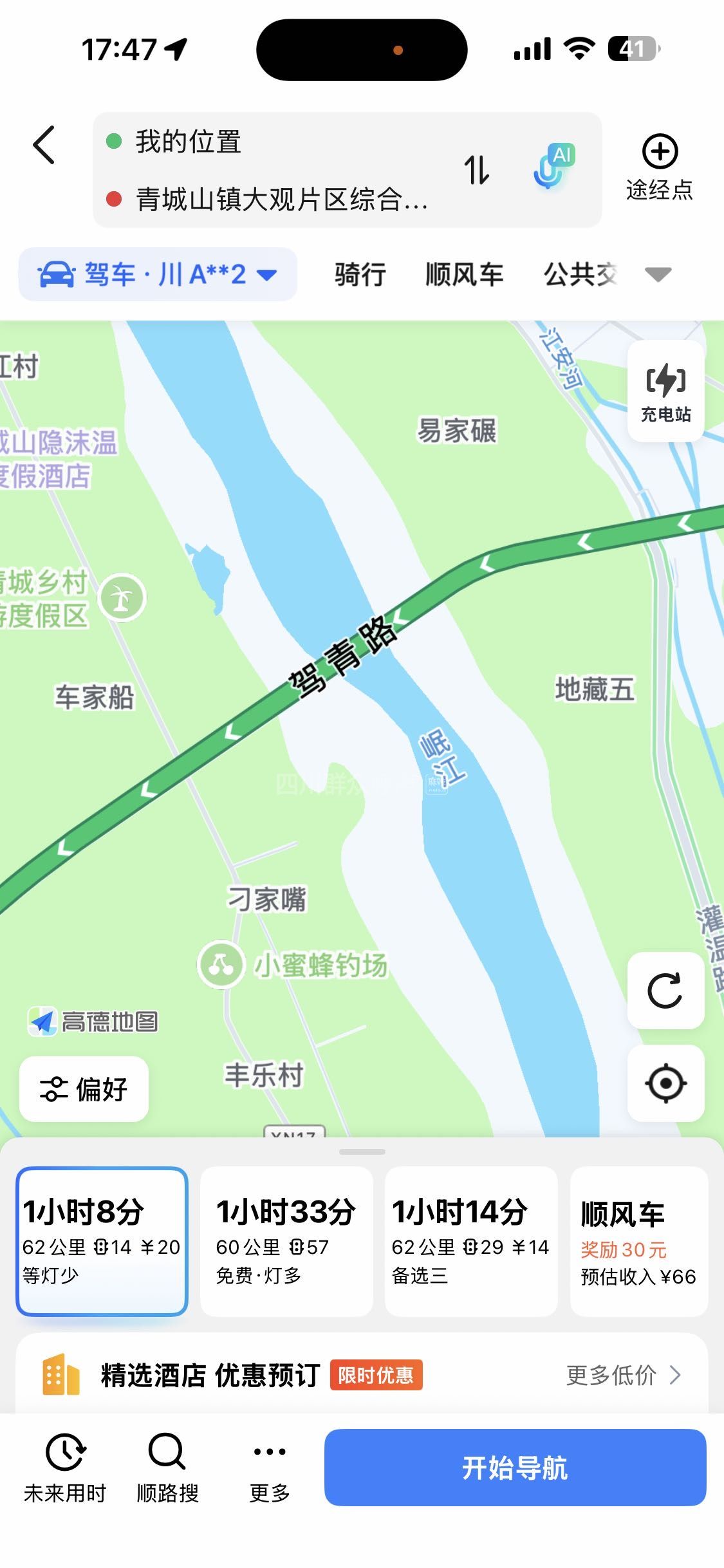724x1568 pixels.
Task: Switch to the 骑行 tab
Action: (360, 275)
